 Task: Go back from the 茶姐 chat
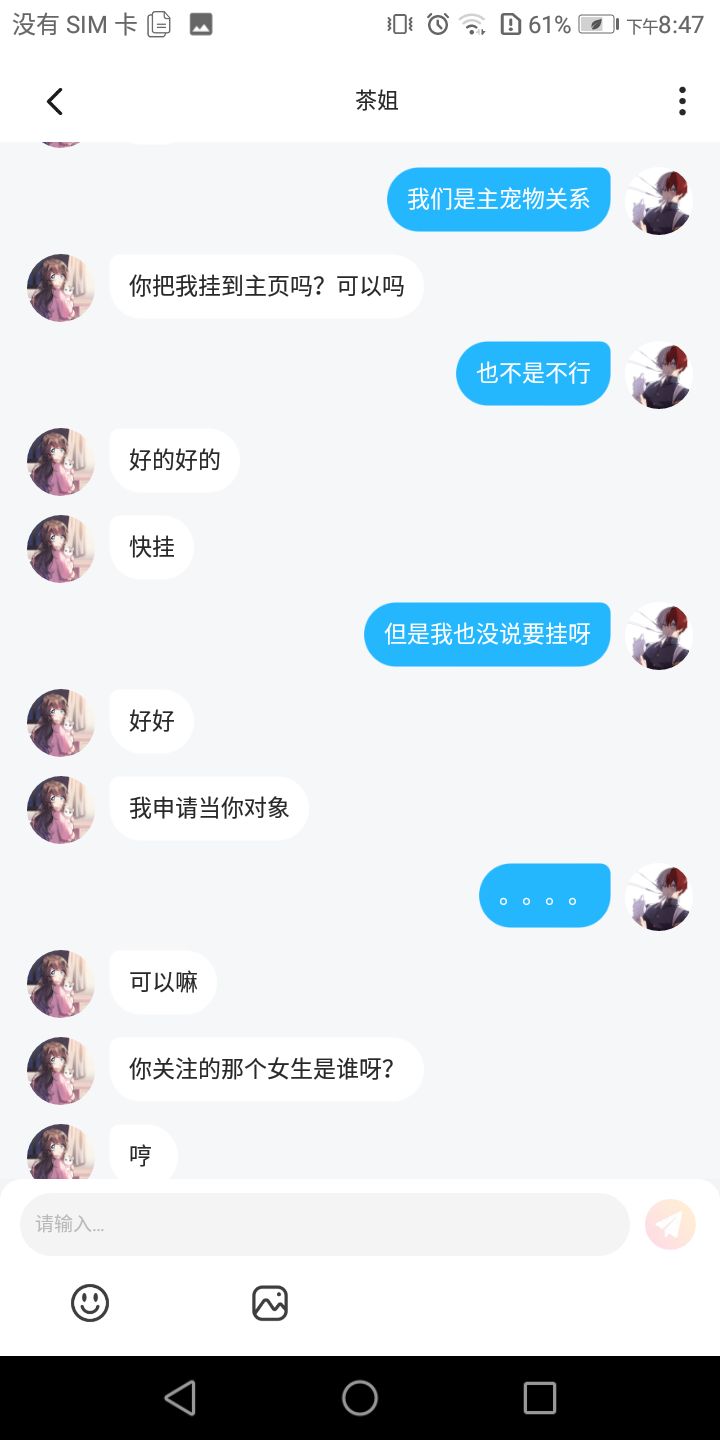click(55, 101)
